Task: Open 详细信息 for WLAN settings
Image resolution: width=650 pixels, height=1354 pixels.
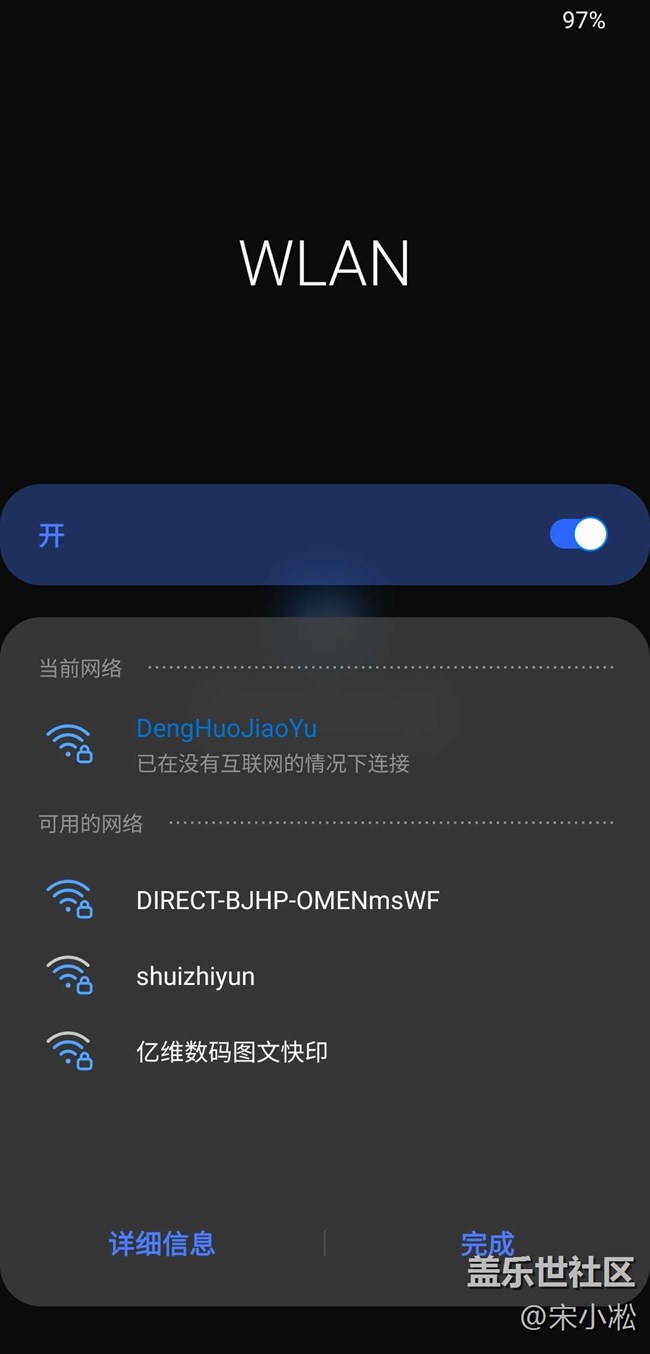Action: (162, 1243)
